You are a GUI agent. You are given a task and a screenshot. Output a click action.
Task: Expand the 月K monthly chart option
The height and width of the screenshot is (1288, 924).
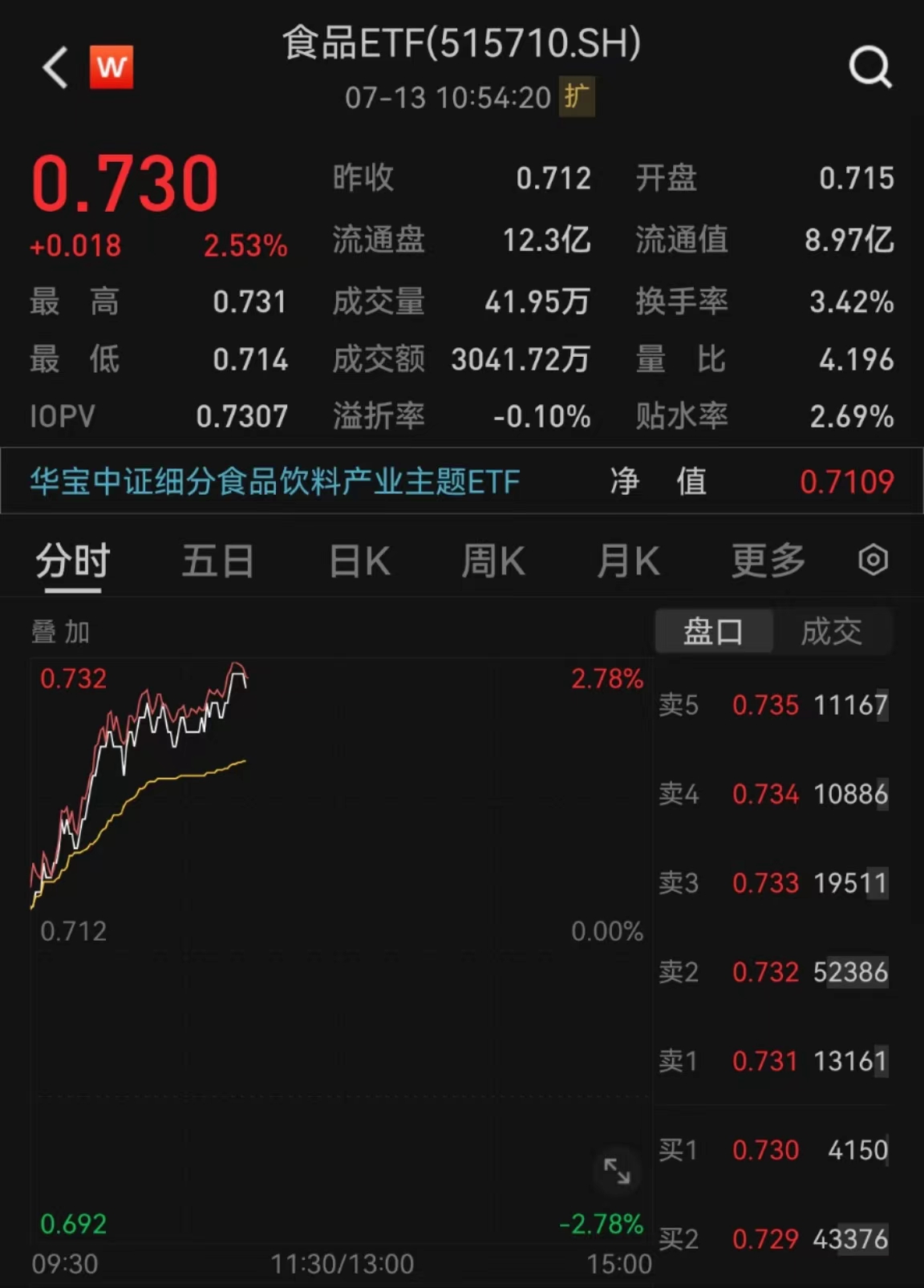point(630,561)
